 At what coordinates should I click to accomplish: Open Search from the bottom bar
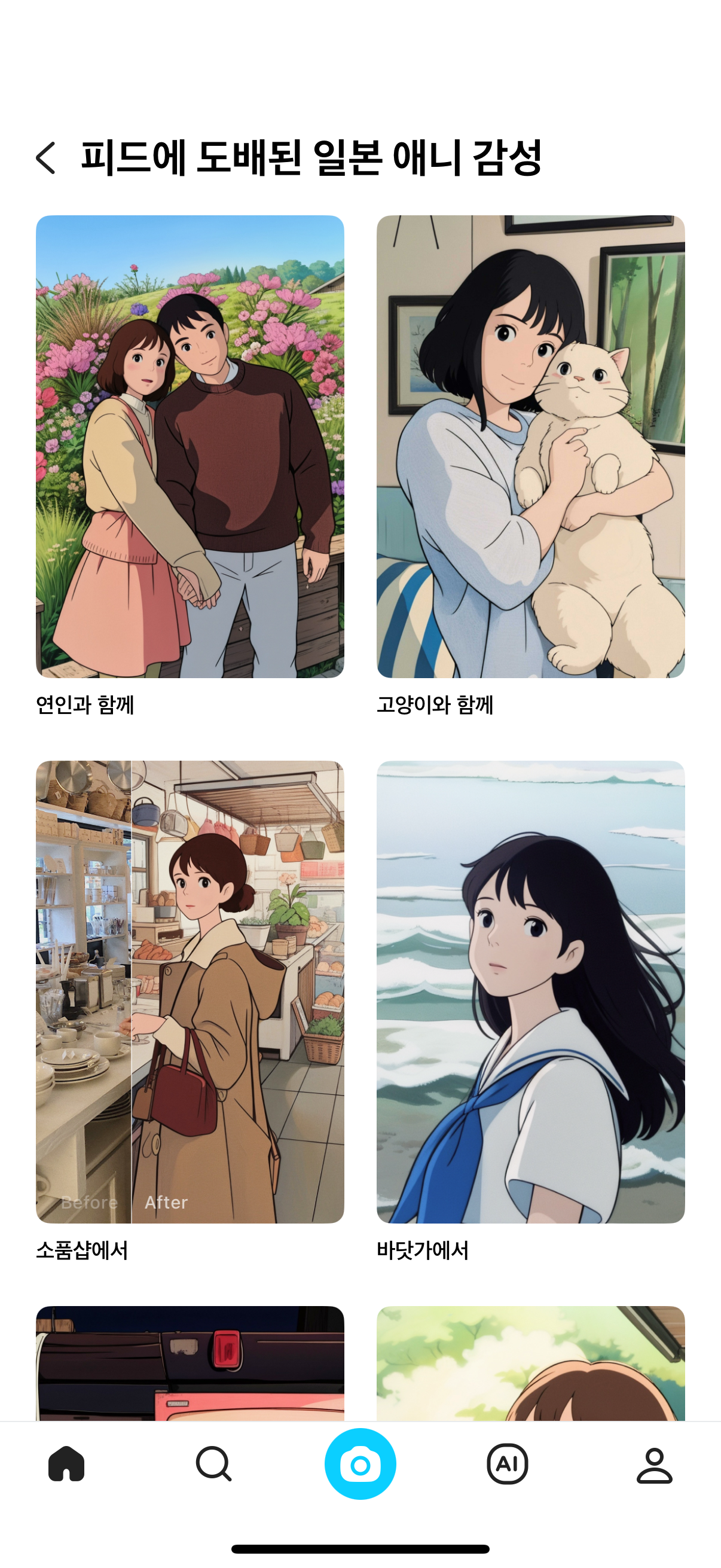point(214,1465)
